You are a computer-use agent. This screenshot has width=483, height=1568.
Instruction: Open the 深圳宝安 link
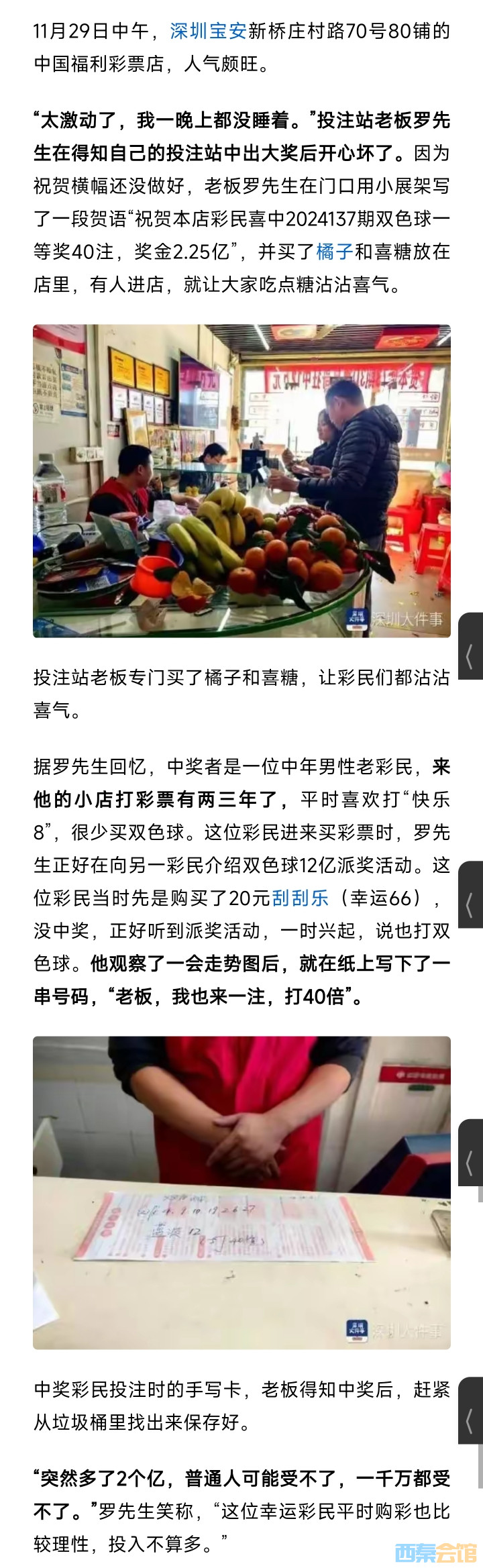(208, 32)
